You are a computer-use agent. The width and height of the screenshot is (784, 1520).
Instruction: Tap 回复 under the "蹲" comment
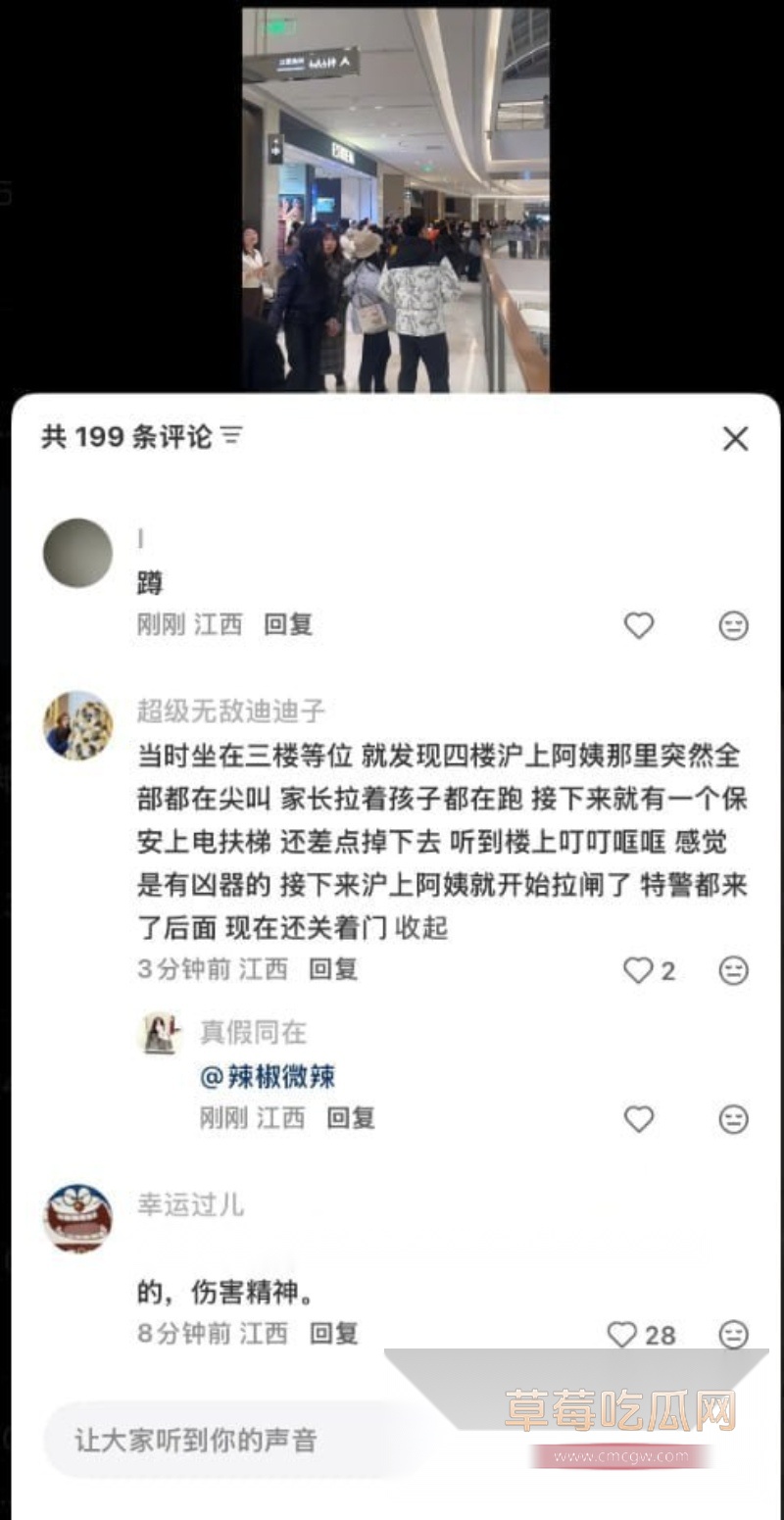[286, 625]
